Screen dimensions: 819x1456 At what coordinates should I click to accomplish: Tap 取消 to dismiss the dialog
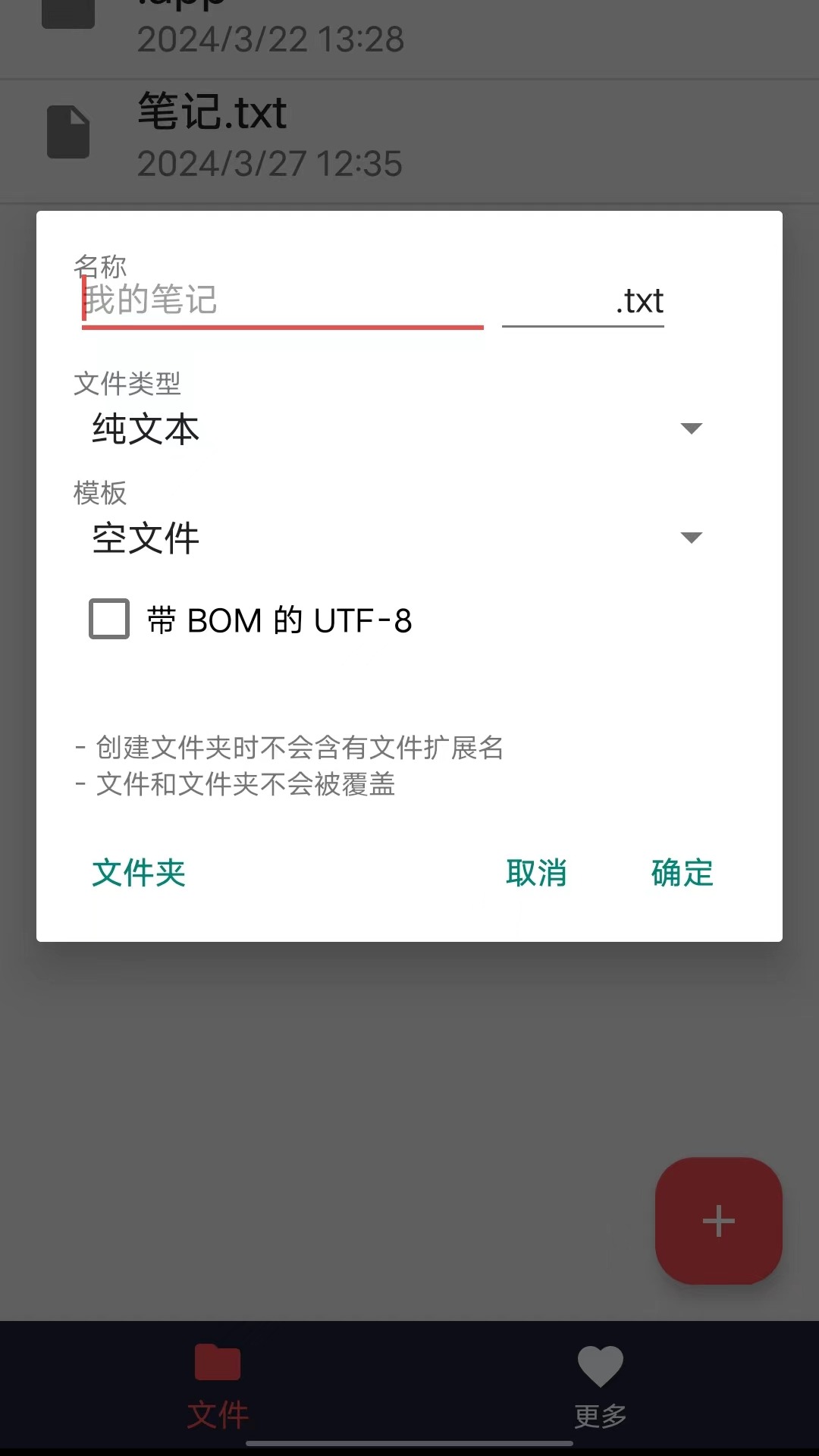pyautogui.click(x=537, y=874)
